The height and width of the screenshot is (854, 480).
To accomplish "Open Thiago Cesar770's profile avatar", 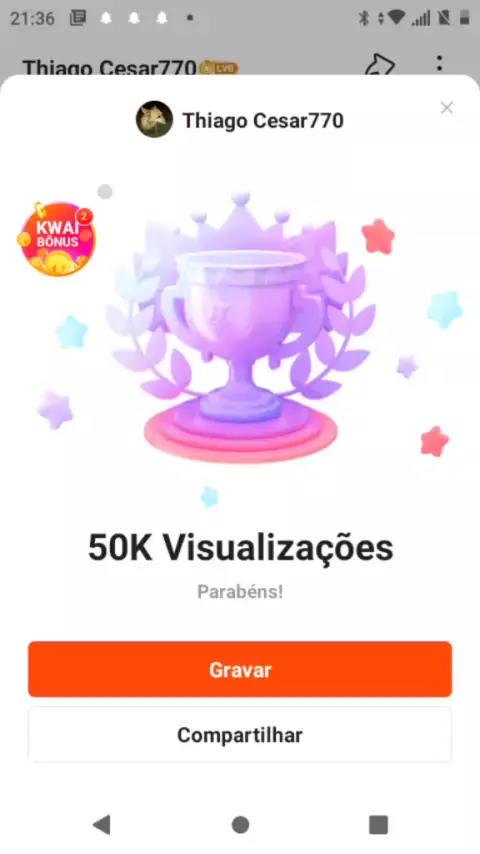I will (154, 119).
